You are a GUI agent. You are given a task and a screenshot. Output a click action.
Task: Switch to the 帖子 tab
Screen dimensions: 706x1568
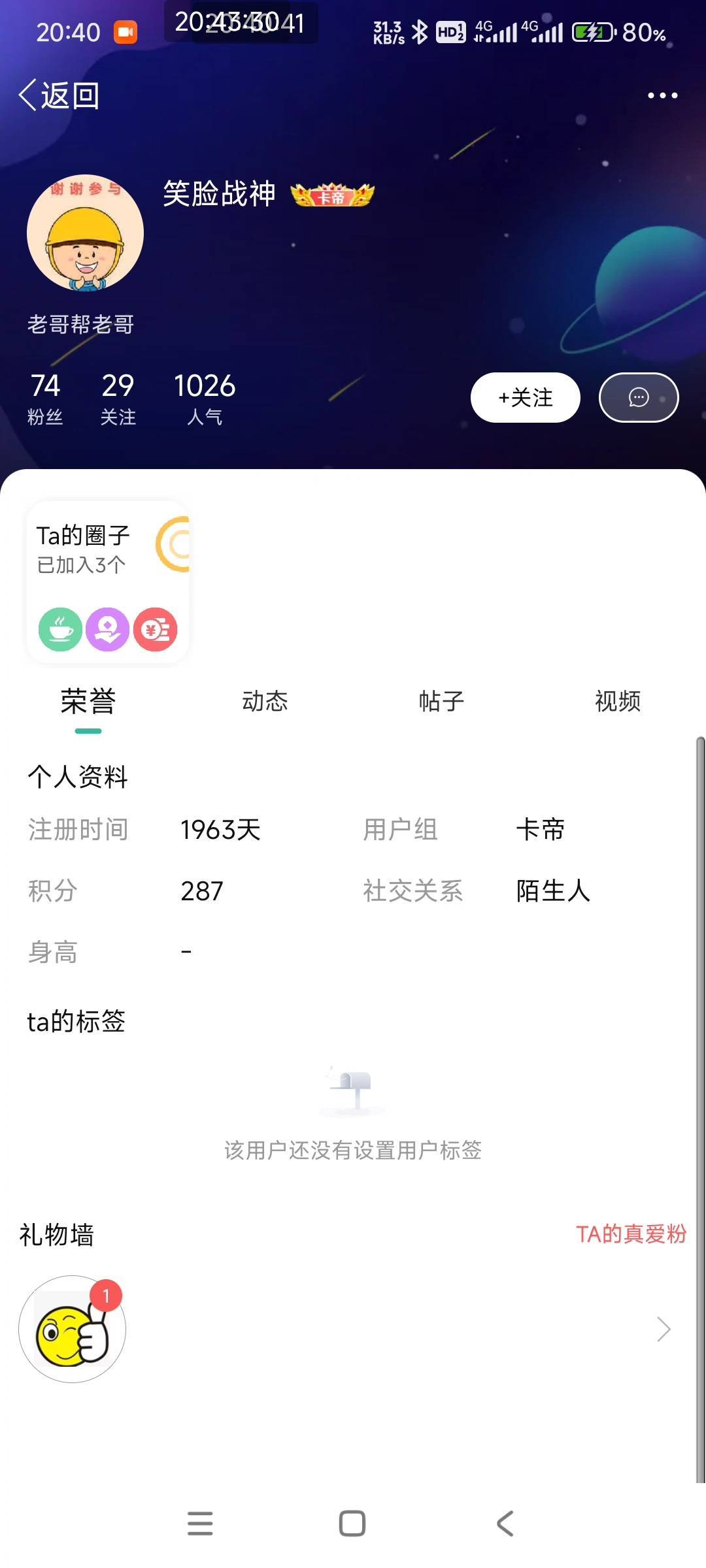coord(441,701)
